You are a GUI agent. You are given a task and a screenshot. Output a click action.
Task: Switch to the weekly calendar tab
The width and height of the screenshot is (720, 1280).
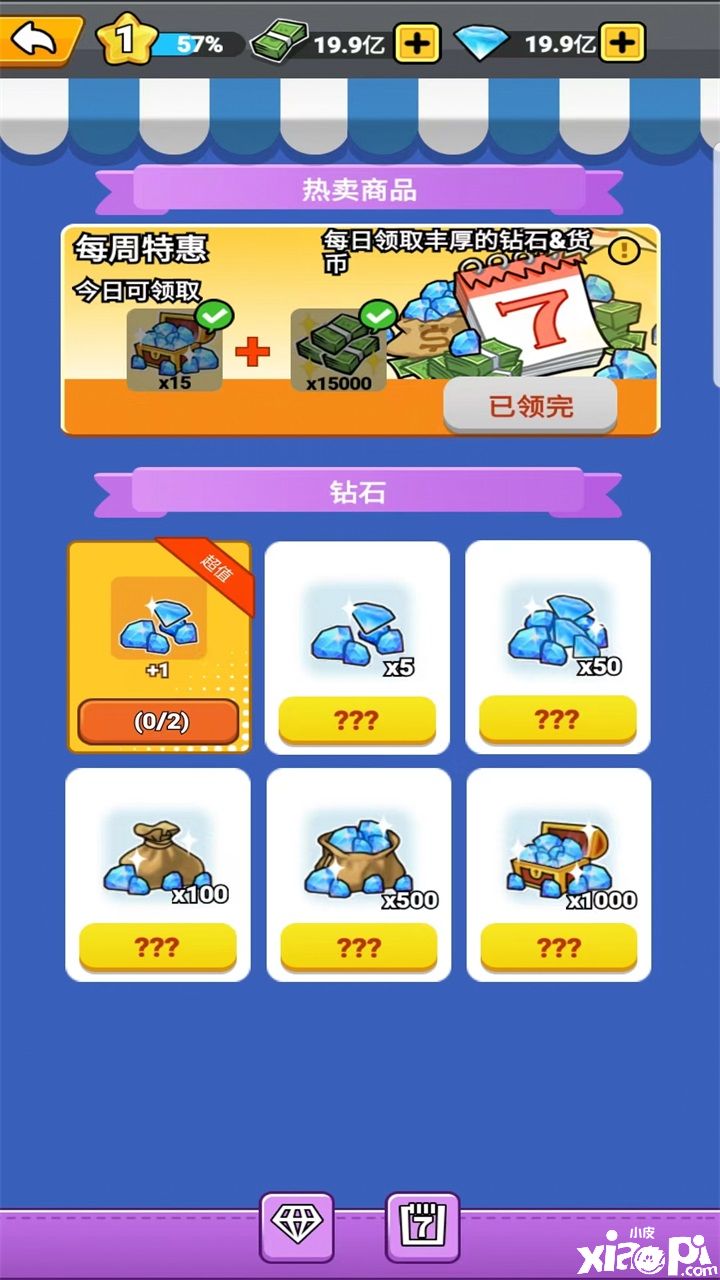[x=422, y=1226]
